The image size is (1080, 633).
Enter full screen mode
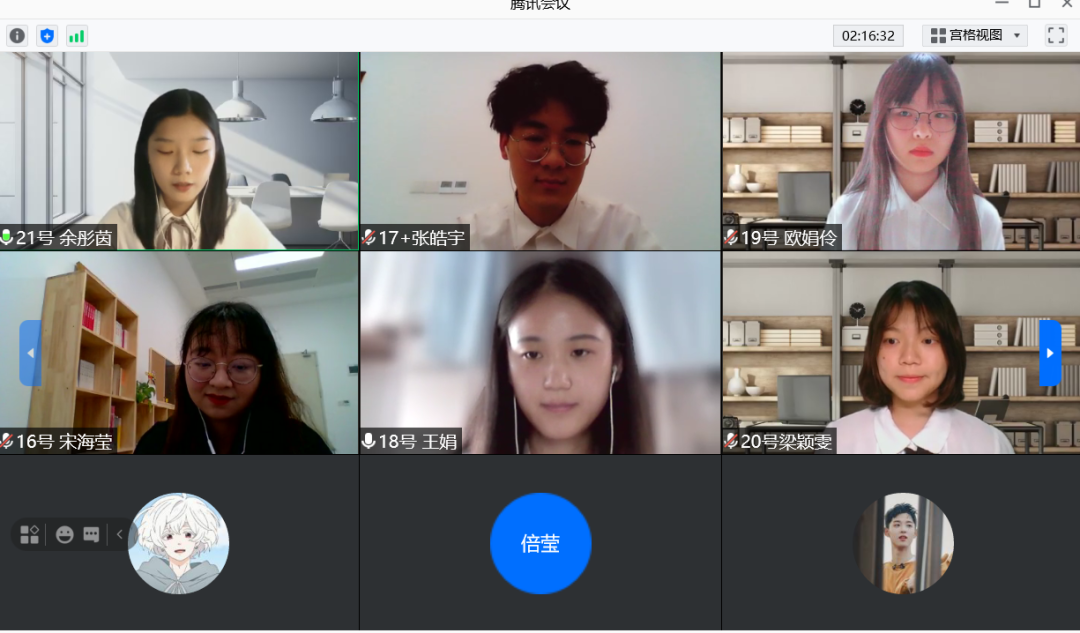pyautogui.click(x=1056, y=36)
